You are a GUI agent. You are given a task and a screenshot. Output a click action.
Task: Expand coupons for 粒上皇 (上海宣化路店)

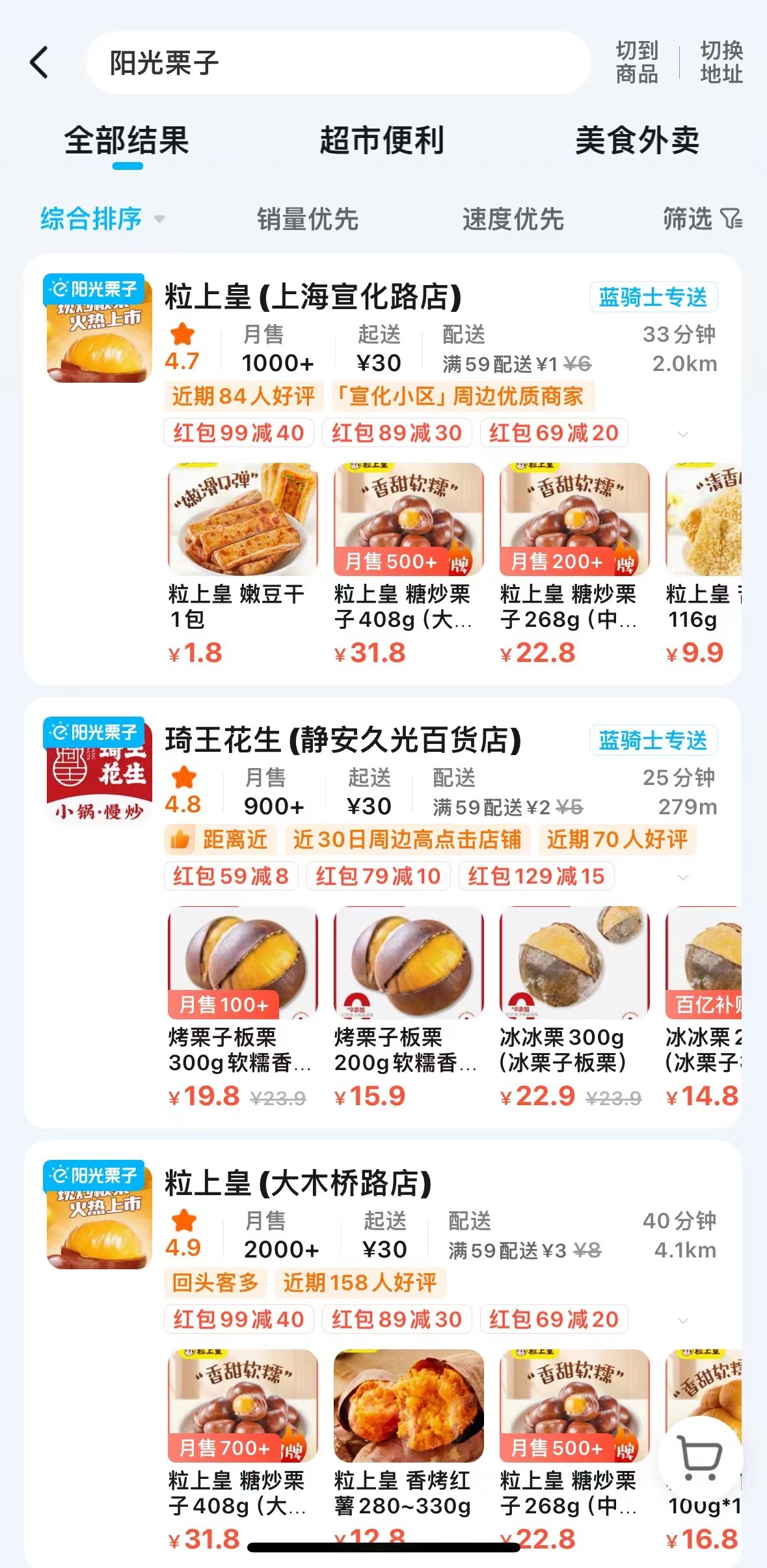(683, 433)
